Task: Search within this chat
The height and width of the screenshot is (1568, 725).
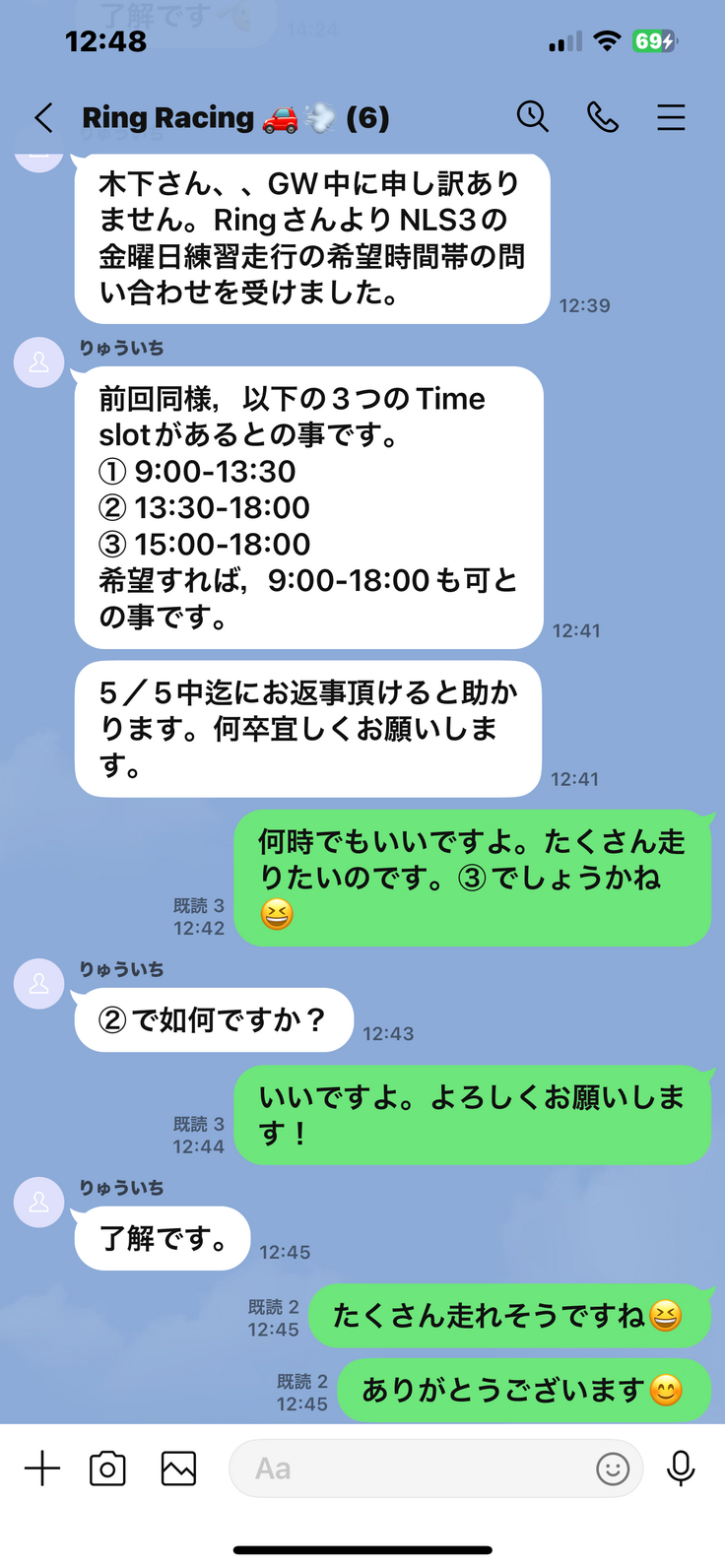Action: pyautogui.click(x=532, y=117)
